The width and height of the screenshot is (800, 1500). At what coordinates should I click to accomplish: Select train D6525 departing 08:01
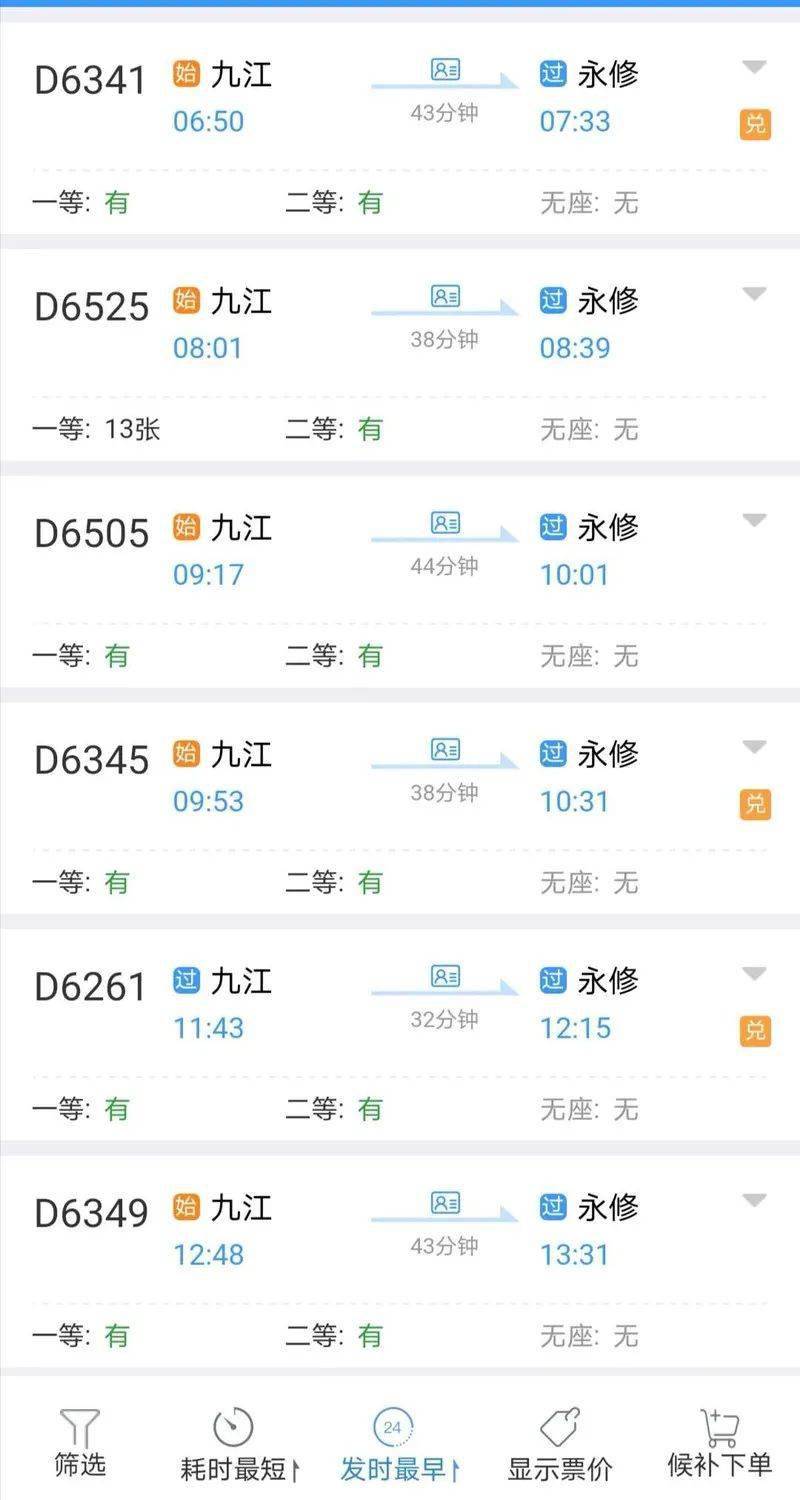pyautogui.click(x=400, y=355)
